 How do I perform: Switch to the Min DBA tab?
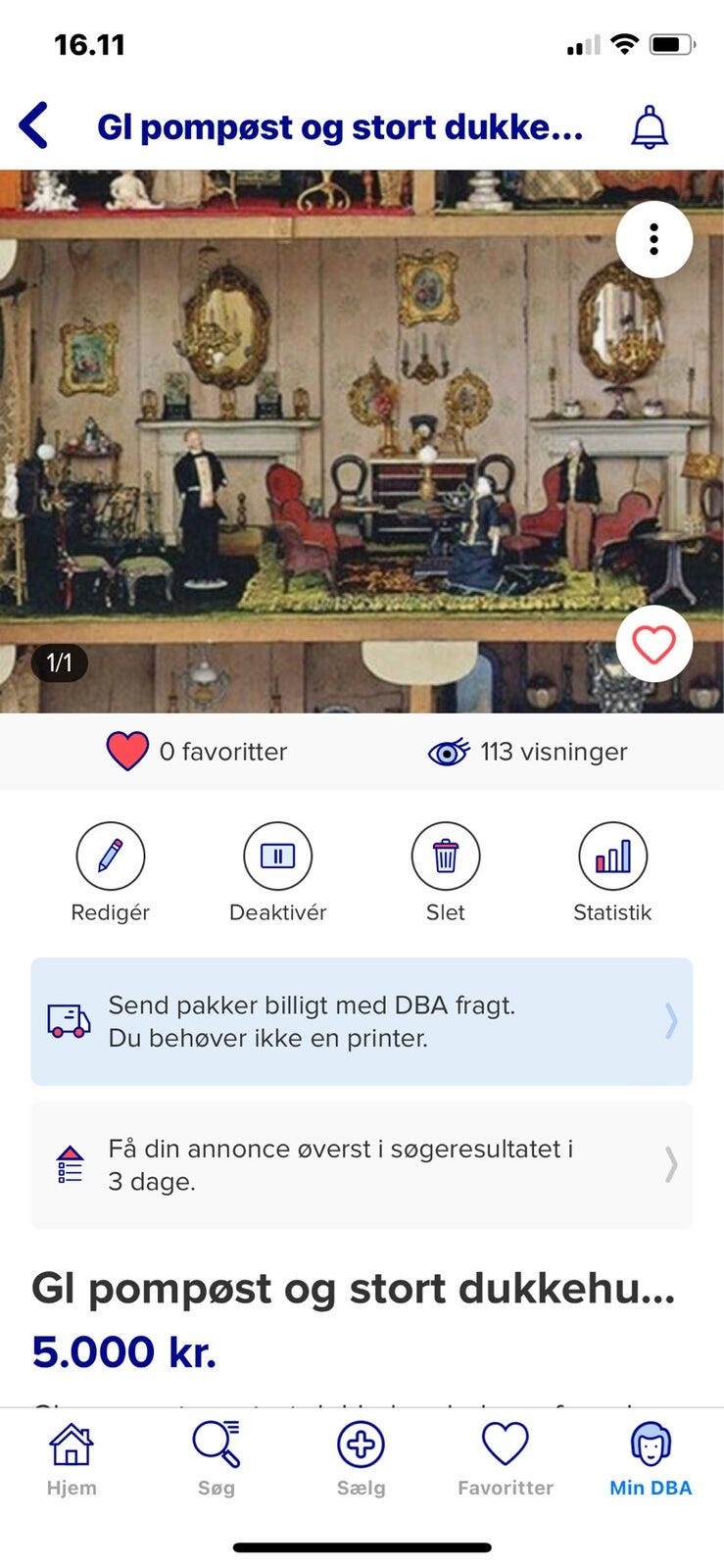[x=649, y=1444]
